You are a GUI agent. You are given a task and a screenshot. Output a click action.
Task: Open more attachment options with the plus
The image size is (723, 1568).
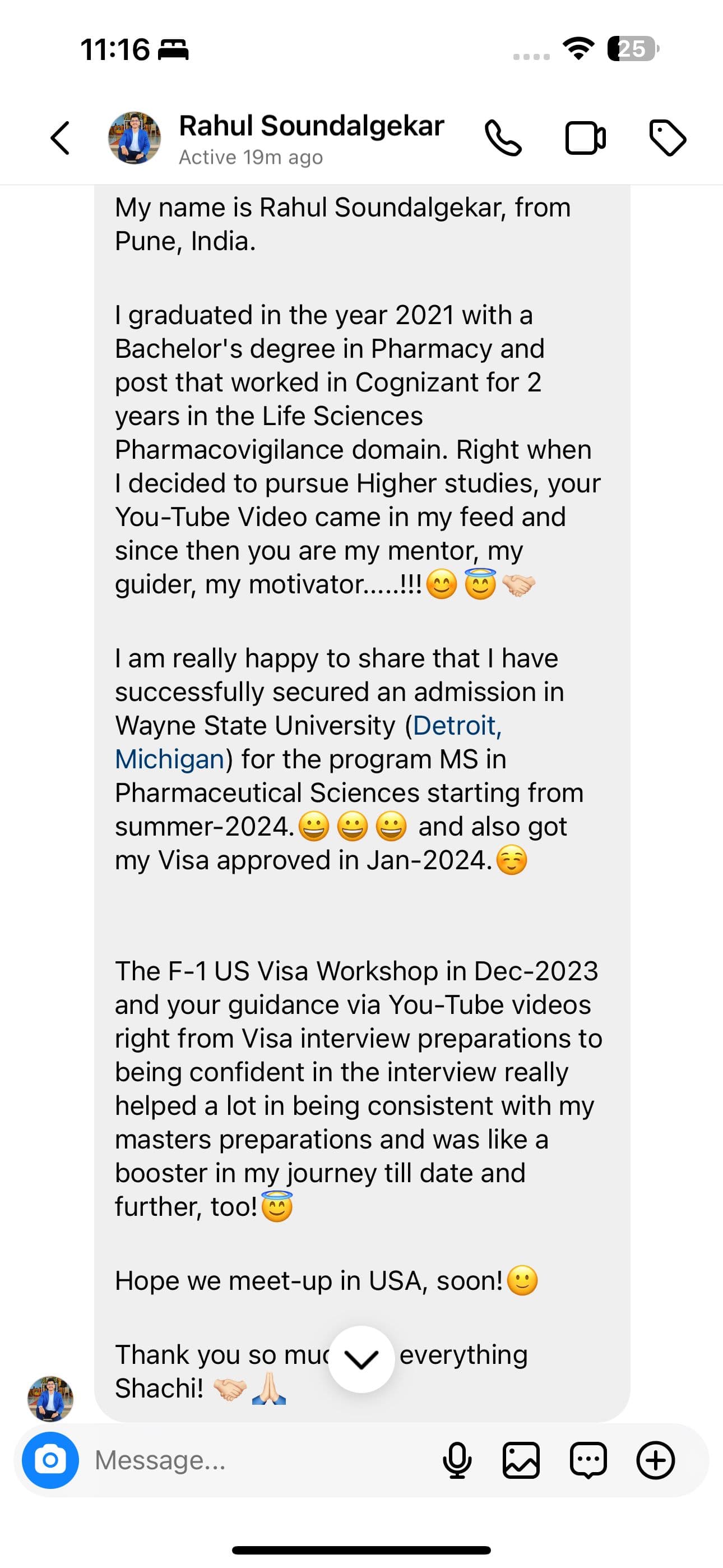pos(655,1460)
